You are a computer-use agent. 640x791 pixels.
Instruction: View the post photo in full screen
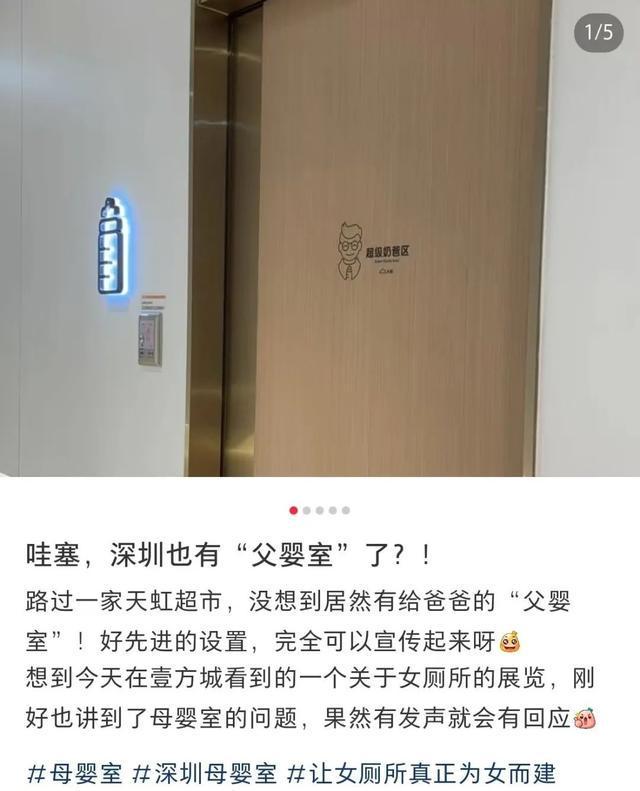[320, 240]
